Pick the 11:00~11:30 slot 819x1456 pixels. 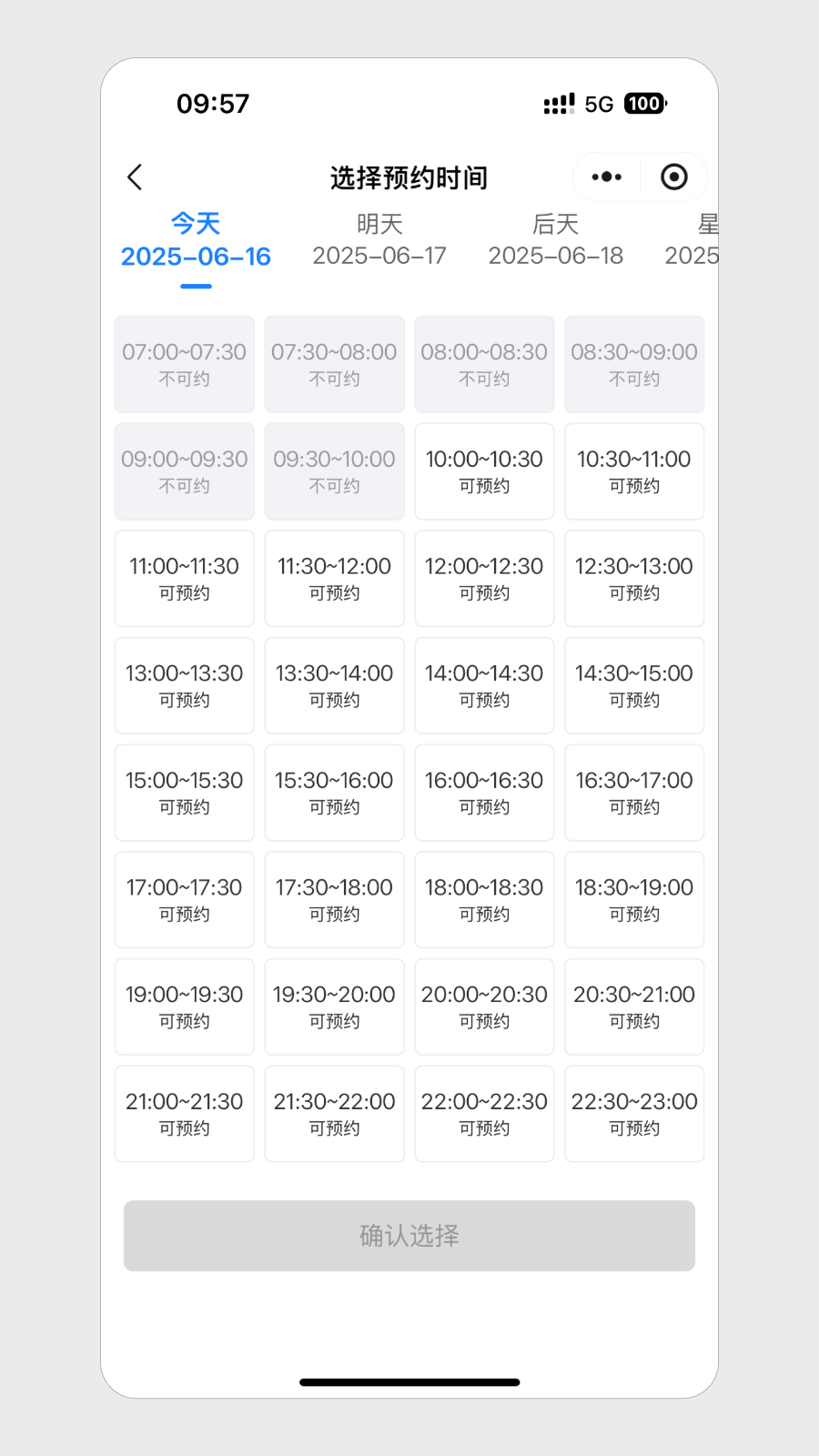pos(185,579)
